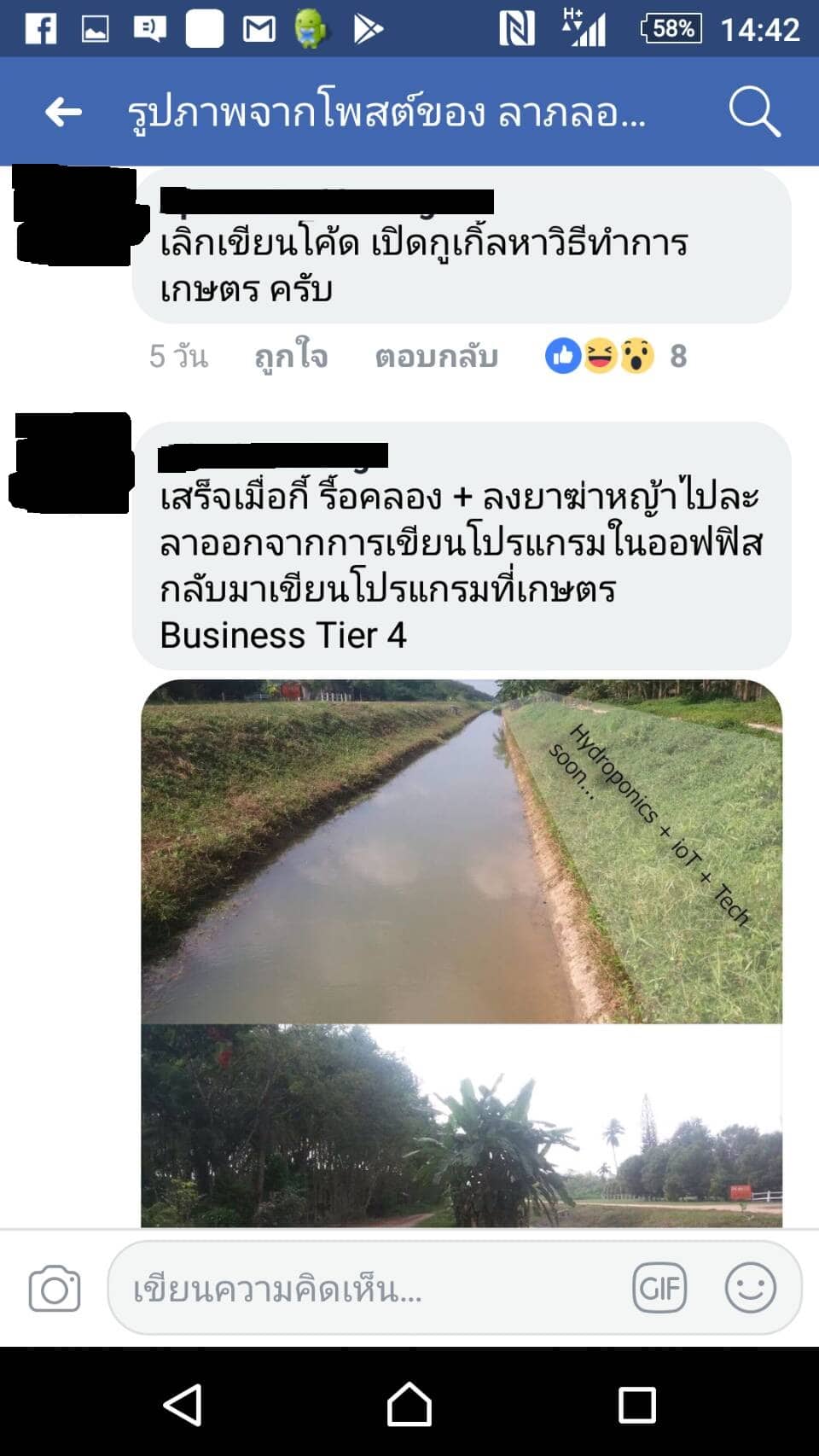Image resolution: width=819 pixels, height=1456 pixels.
Task: Open the canal photo in the comment
Action: (461, 851)
